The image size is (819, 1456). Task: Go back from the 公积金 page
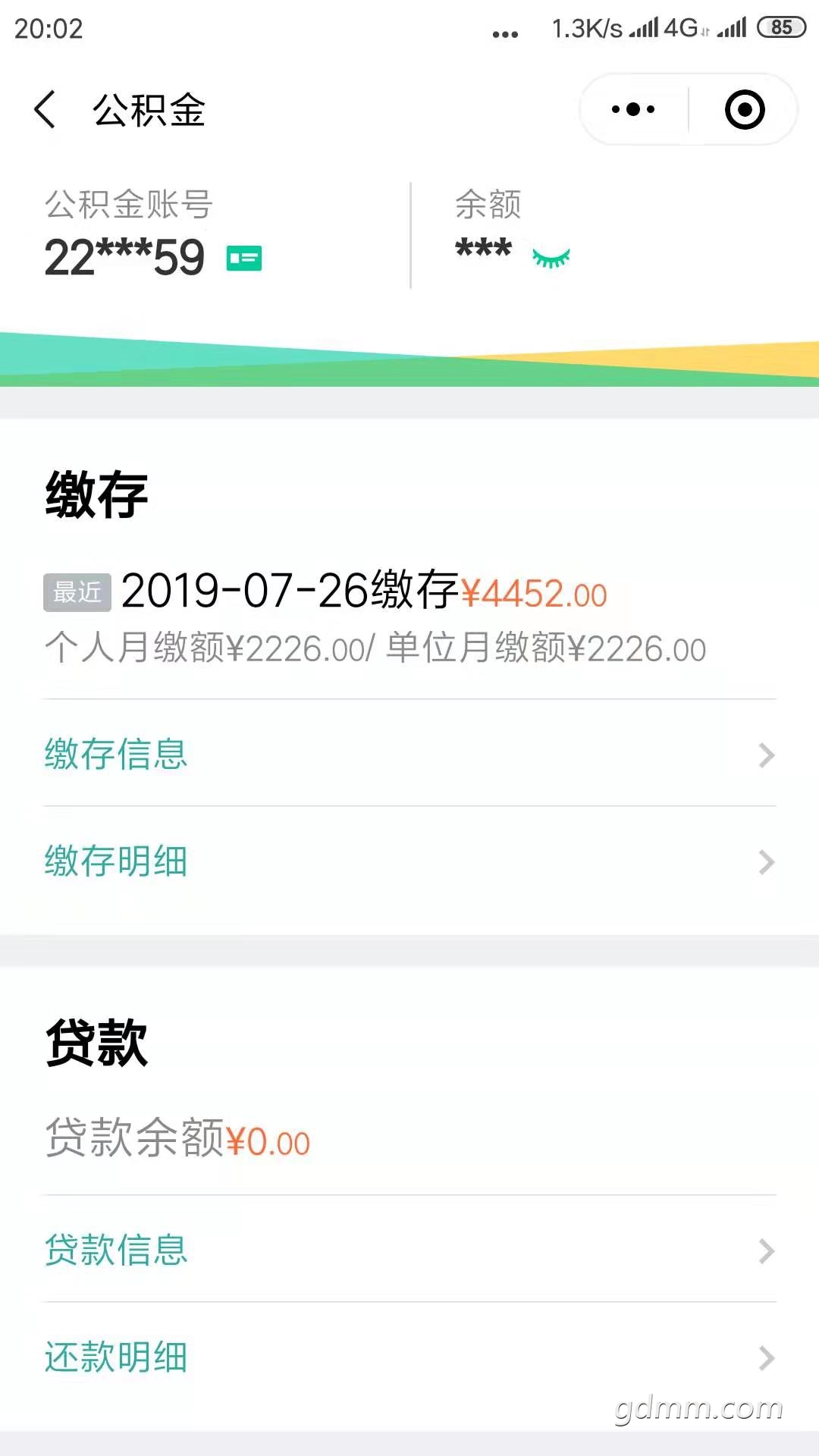[45, 109]
